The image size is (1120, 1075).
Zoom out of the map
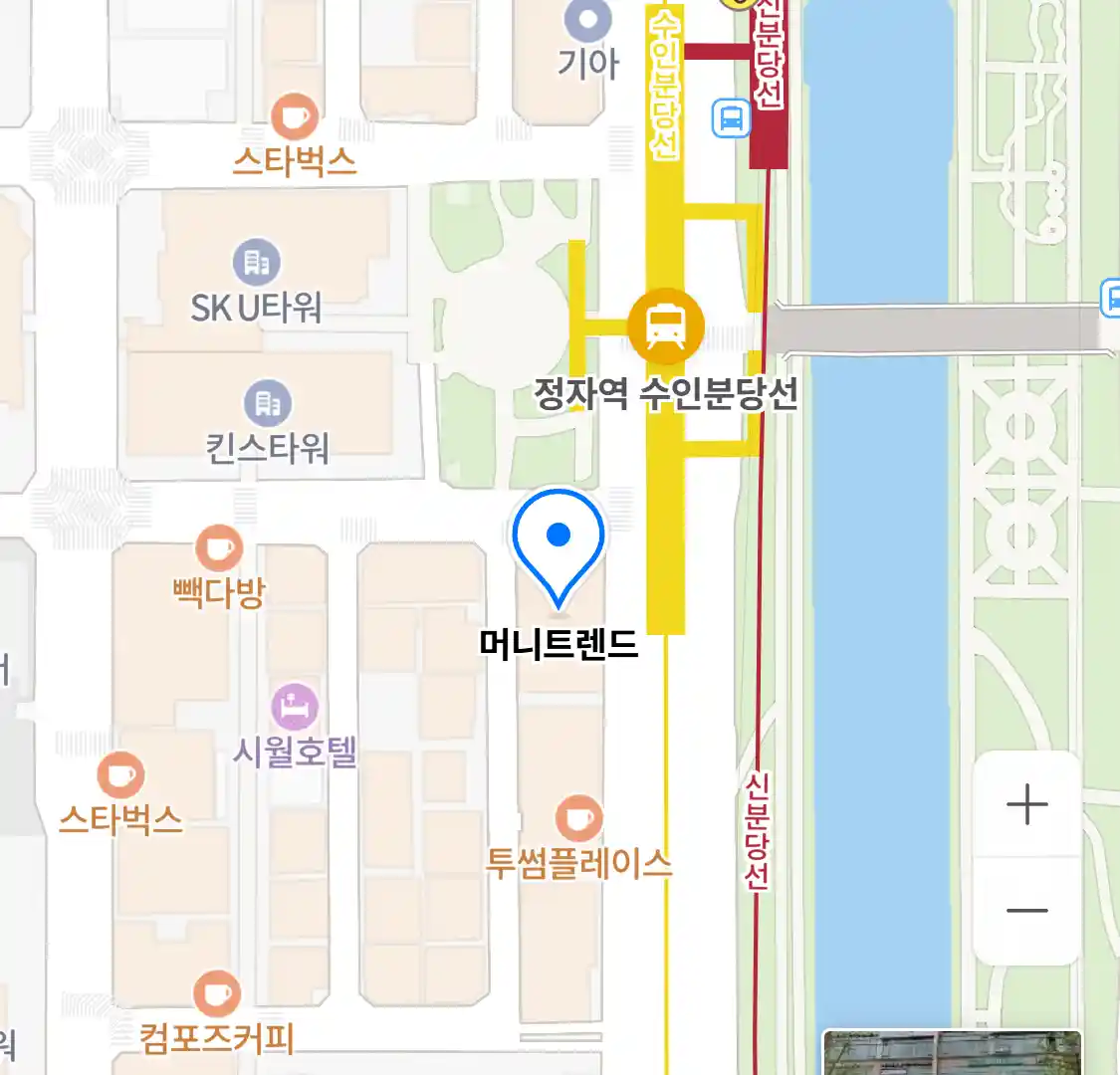[1026, 910]
